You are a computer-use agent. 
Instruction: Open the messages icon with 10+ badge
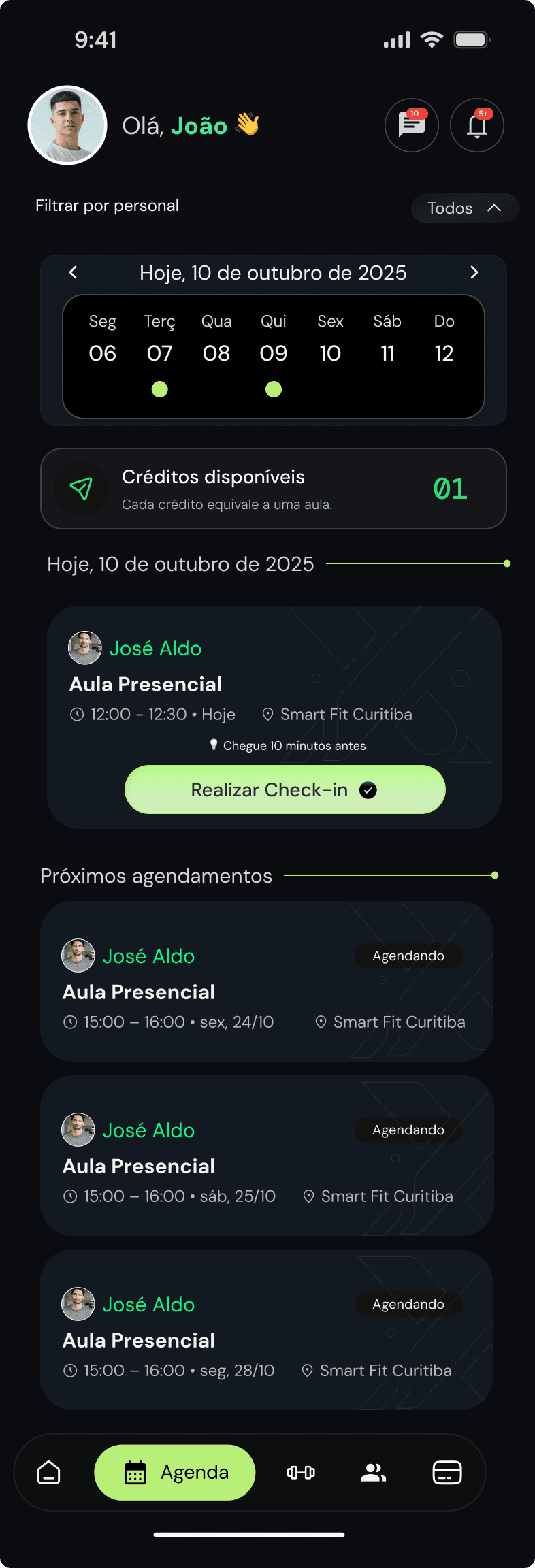point(411,125)
